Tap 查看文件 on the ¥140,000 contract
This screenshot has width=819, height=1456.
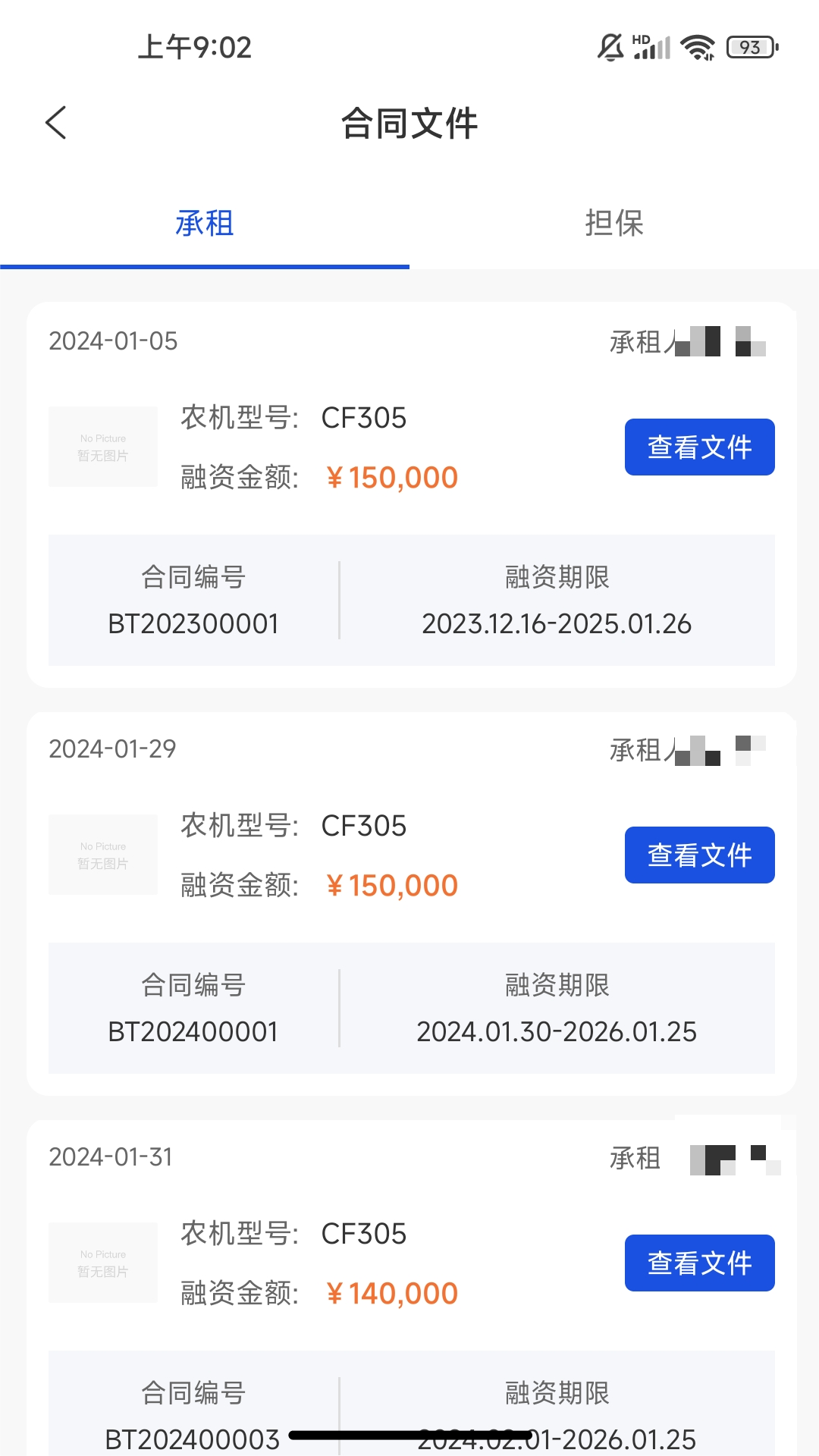pyautogui.click(x=698, y=1263)
